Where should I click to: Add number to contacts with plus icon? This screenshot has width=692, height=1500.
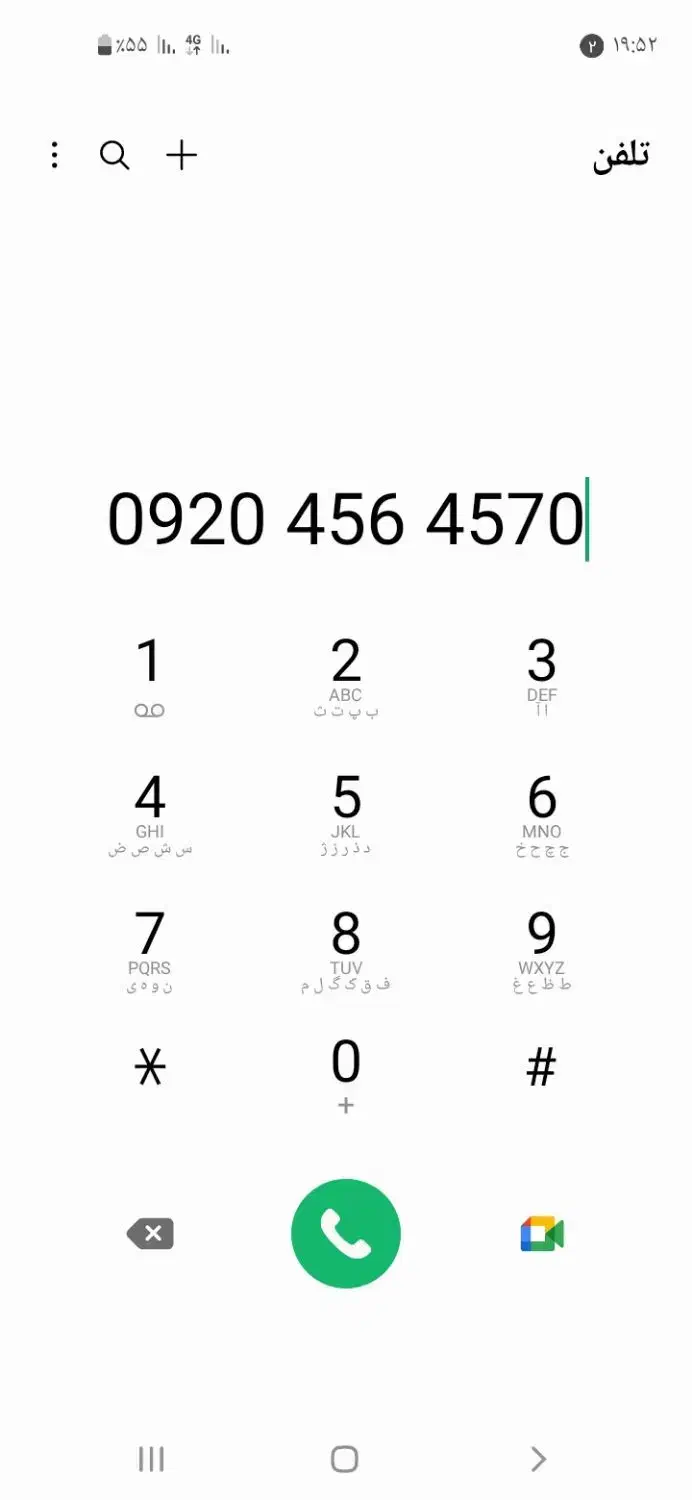point(181,155)
